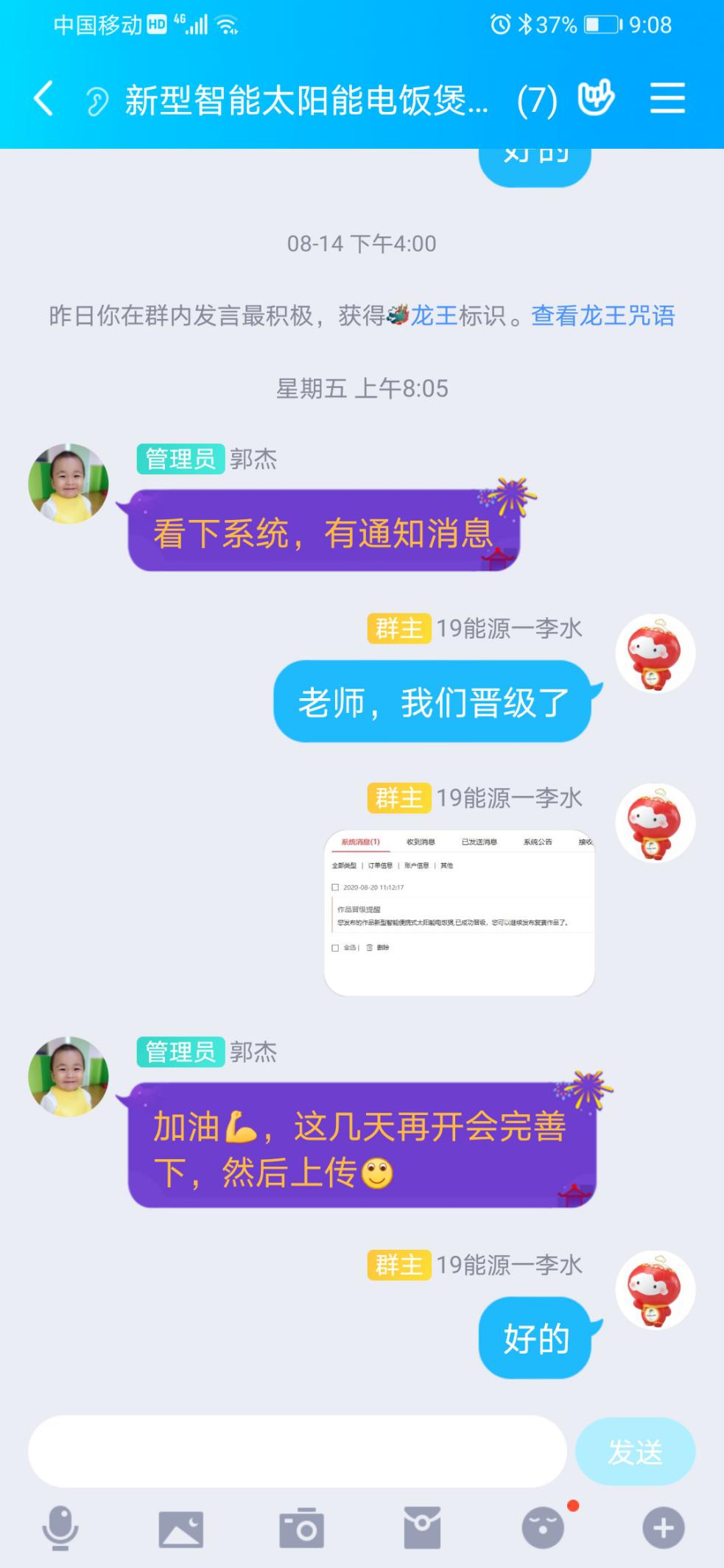Open the shared system message screenshot
Viewport: 724px width, 1568px height.
(x=459, y=913)
